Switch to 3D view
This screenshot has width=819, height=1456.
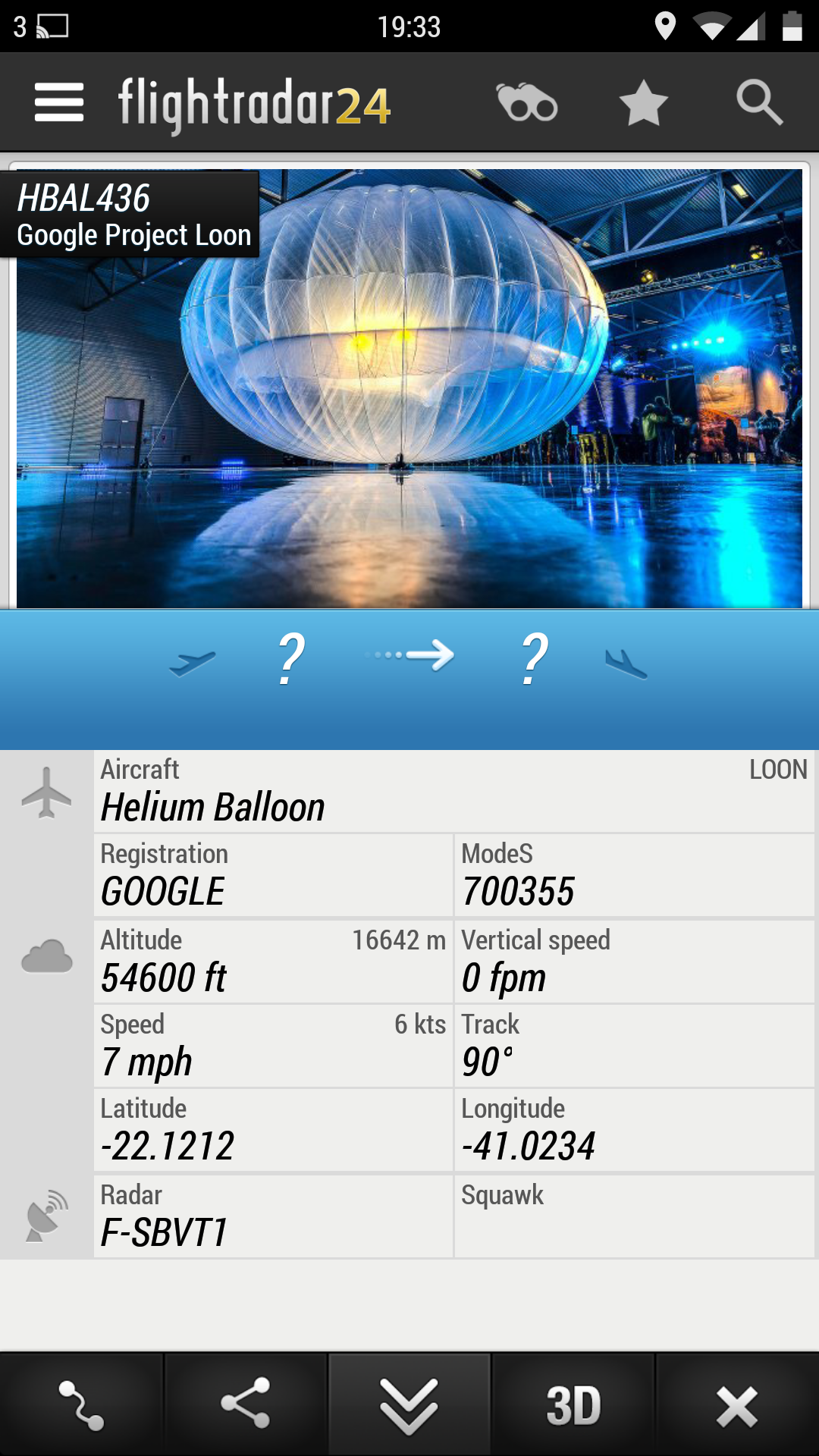pos(573,1402)
